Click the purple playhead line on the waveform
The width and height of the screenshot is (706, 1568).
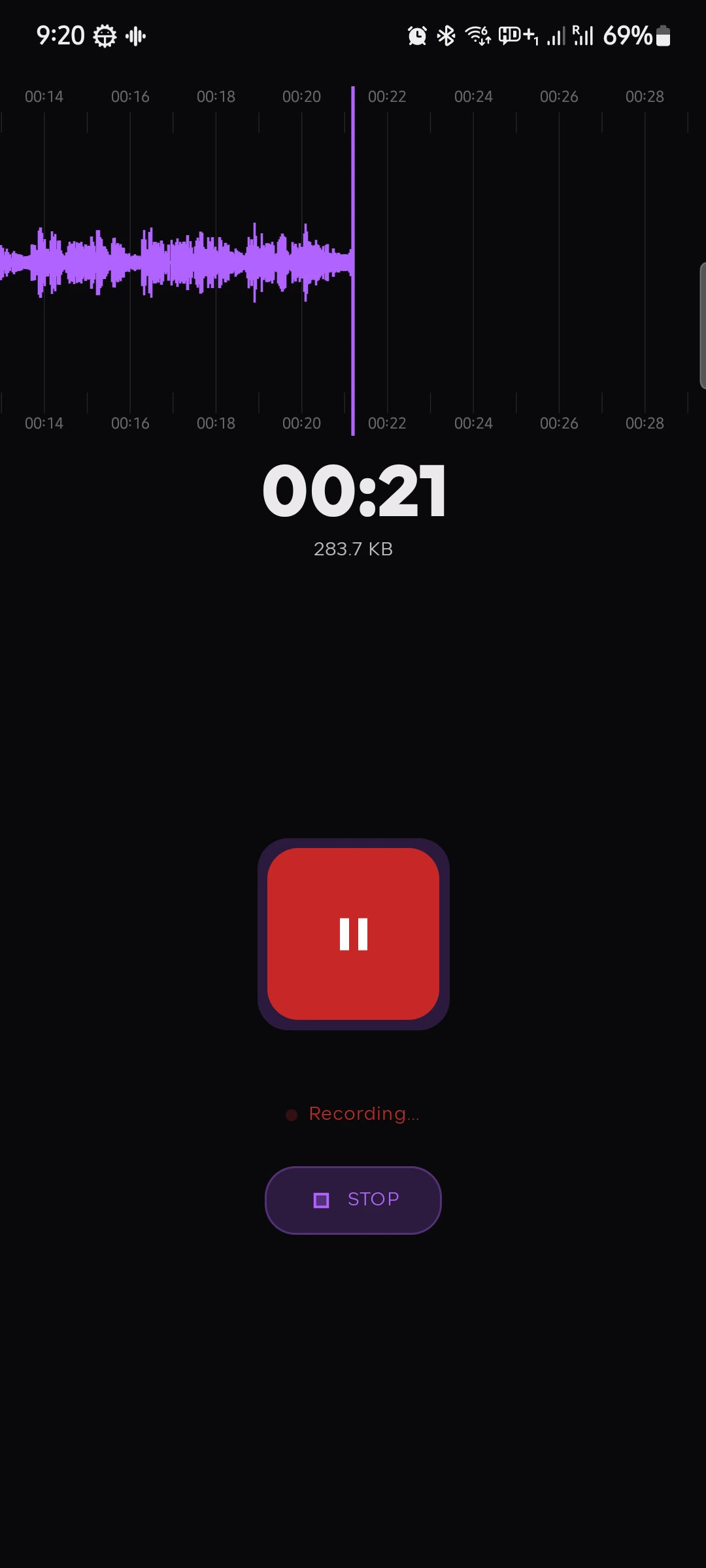(x=354, y=261)
